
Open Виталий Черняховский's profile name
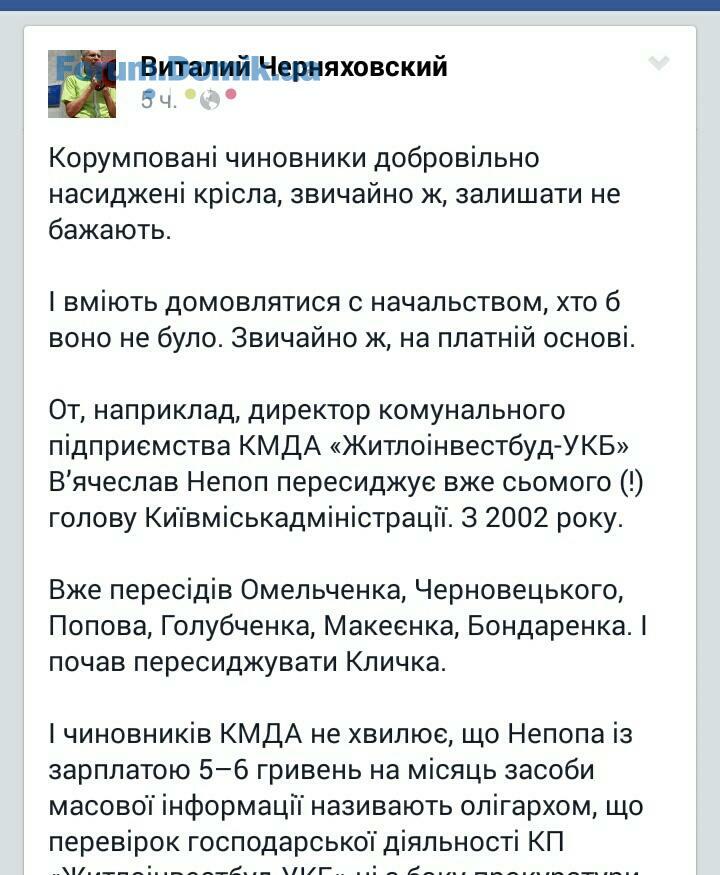point(294,67)
